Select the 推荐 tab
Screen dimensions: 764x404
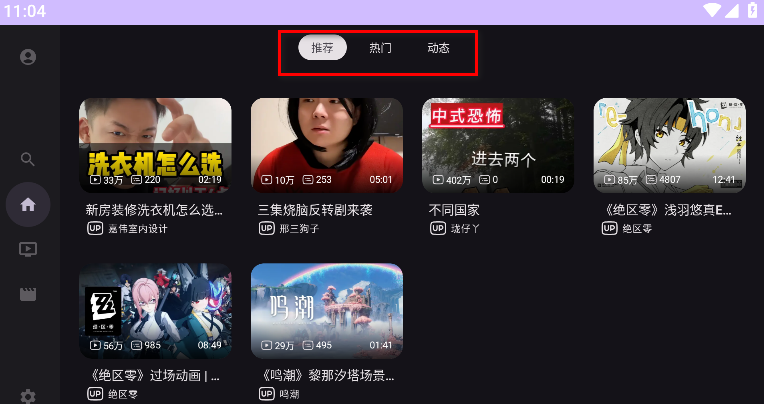322,48
